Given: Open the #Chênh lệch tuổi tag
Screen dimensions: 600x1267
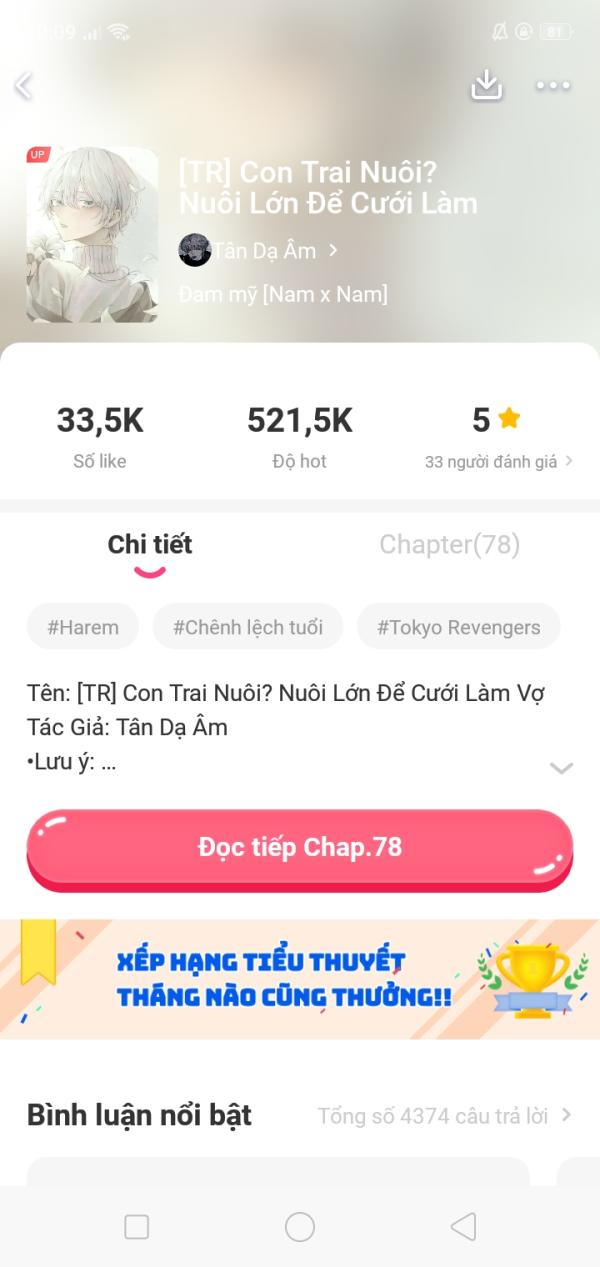Looking at the screenshot, I should (x=248, y=627).
